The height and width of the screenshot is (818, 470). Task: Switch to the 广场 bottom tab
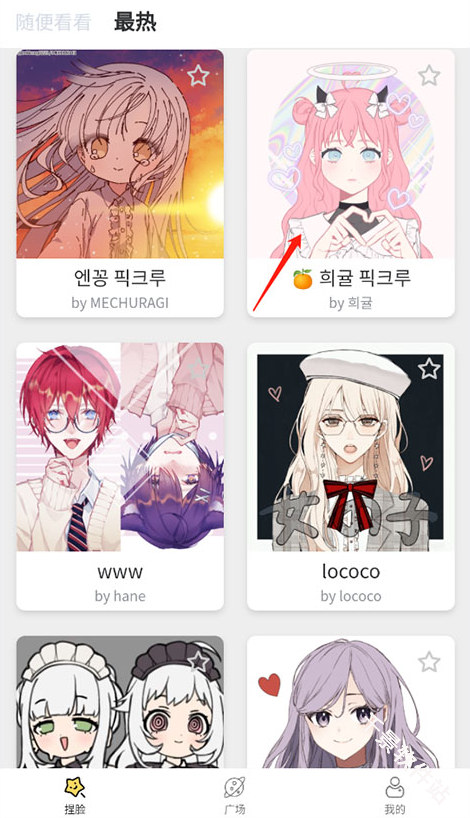pyautogui.click(x=235, y=795)
